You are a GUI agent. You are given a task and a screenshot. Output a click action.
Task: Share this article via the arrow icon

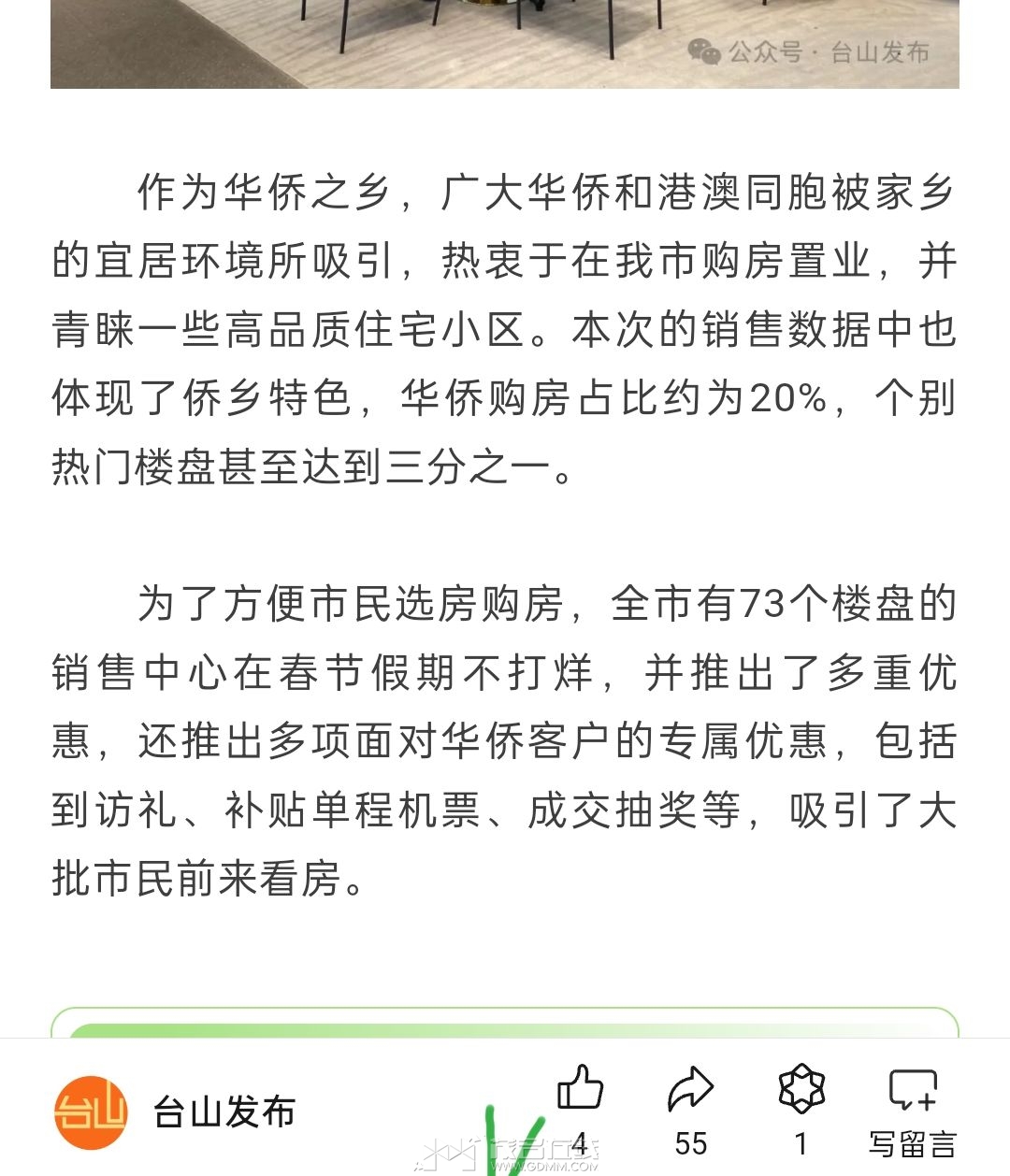[x=690, y=1090]
